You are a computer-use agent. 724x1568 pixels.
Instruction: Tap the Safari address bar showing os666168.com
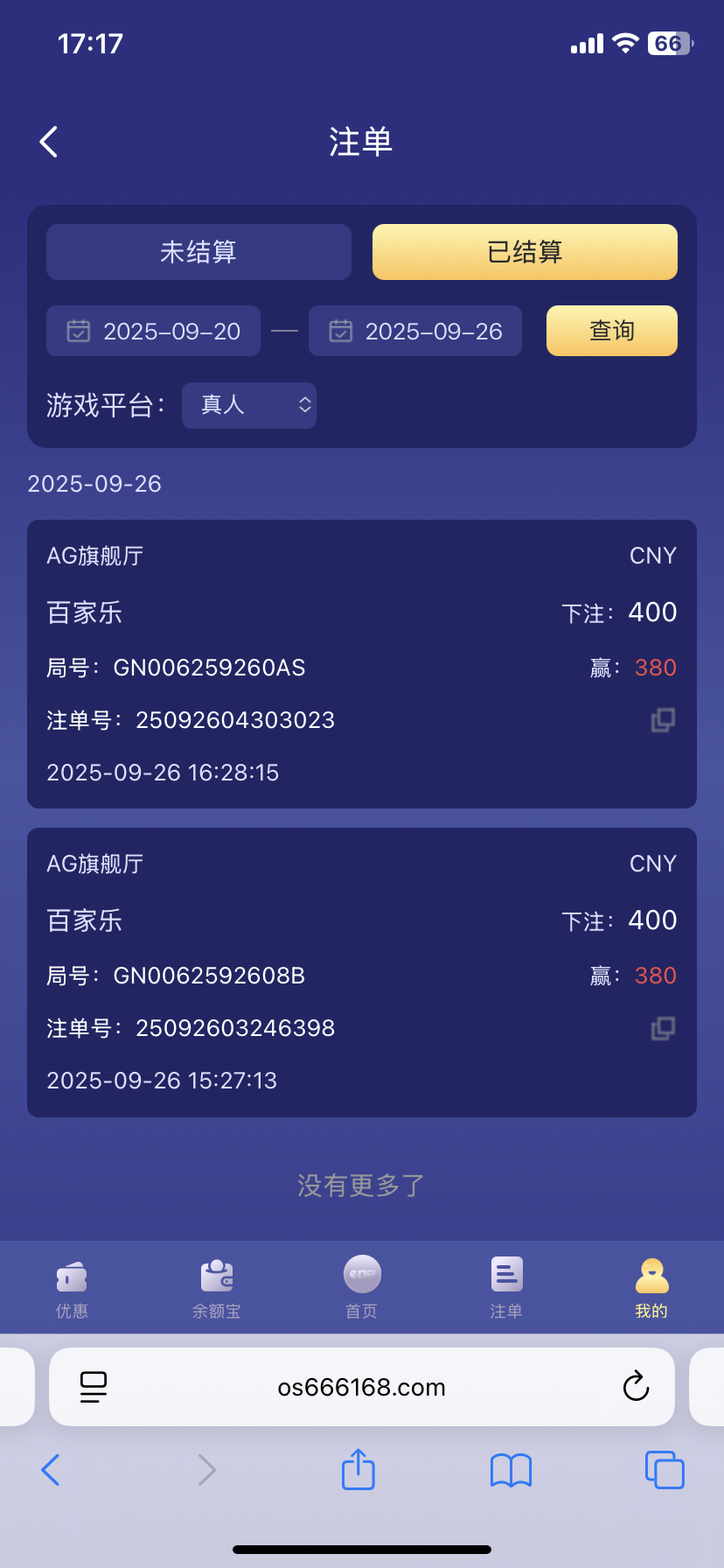click(x=361, y=1387)
